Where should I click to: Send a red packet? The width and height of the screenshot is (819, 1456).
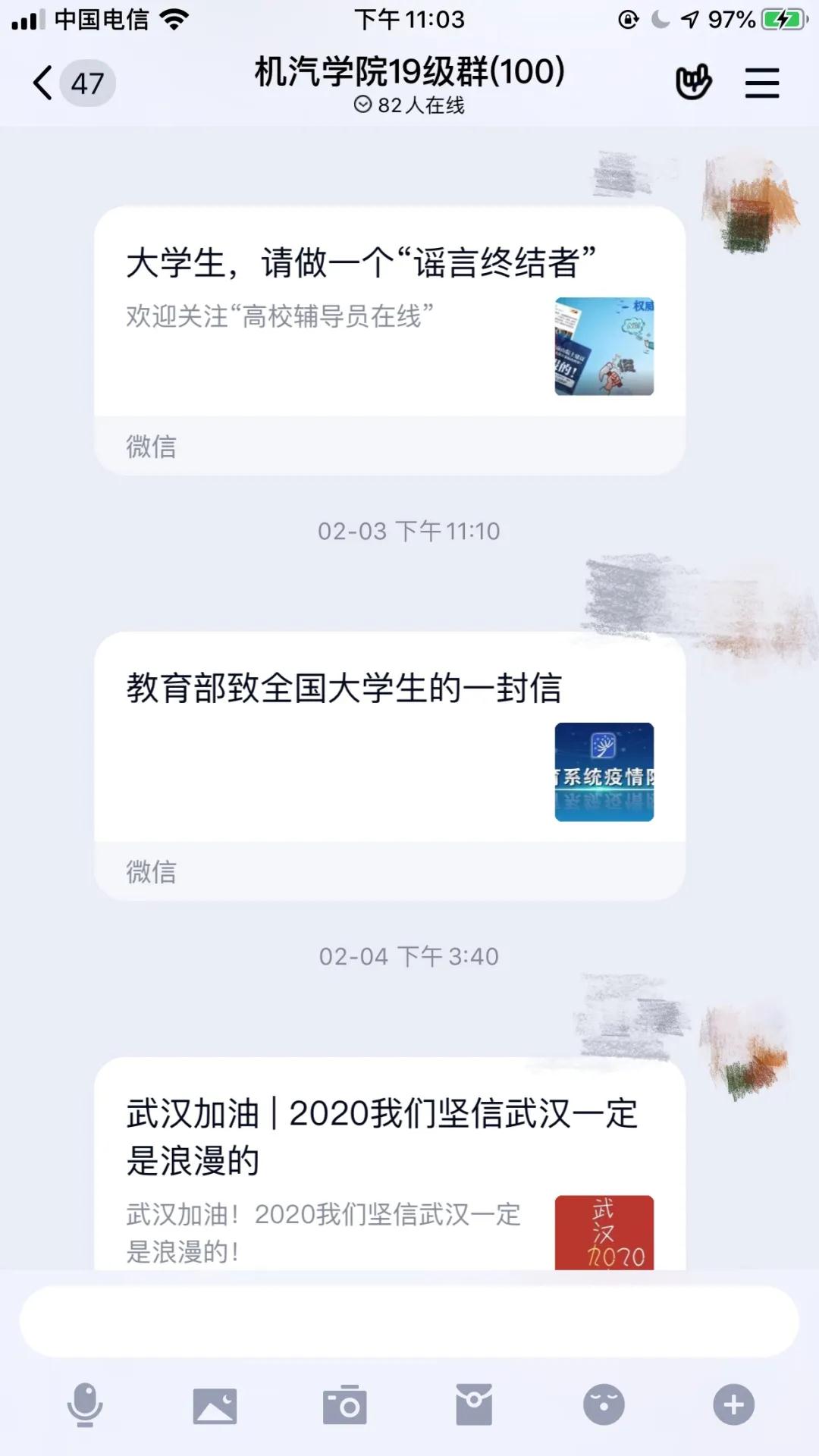[474, 1405]
